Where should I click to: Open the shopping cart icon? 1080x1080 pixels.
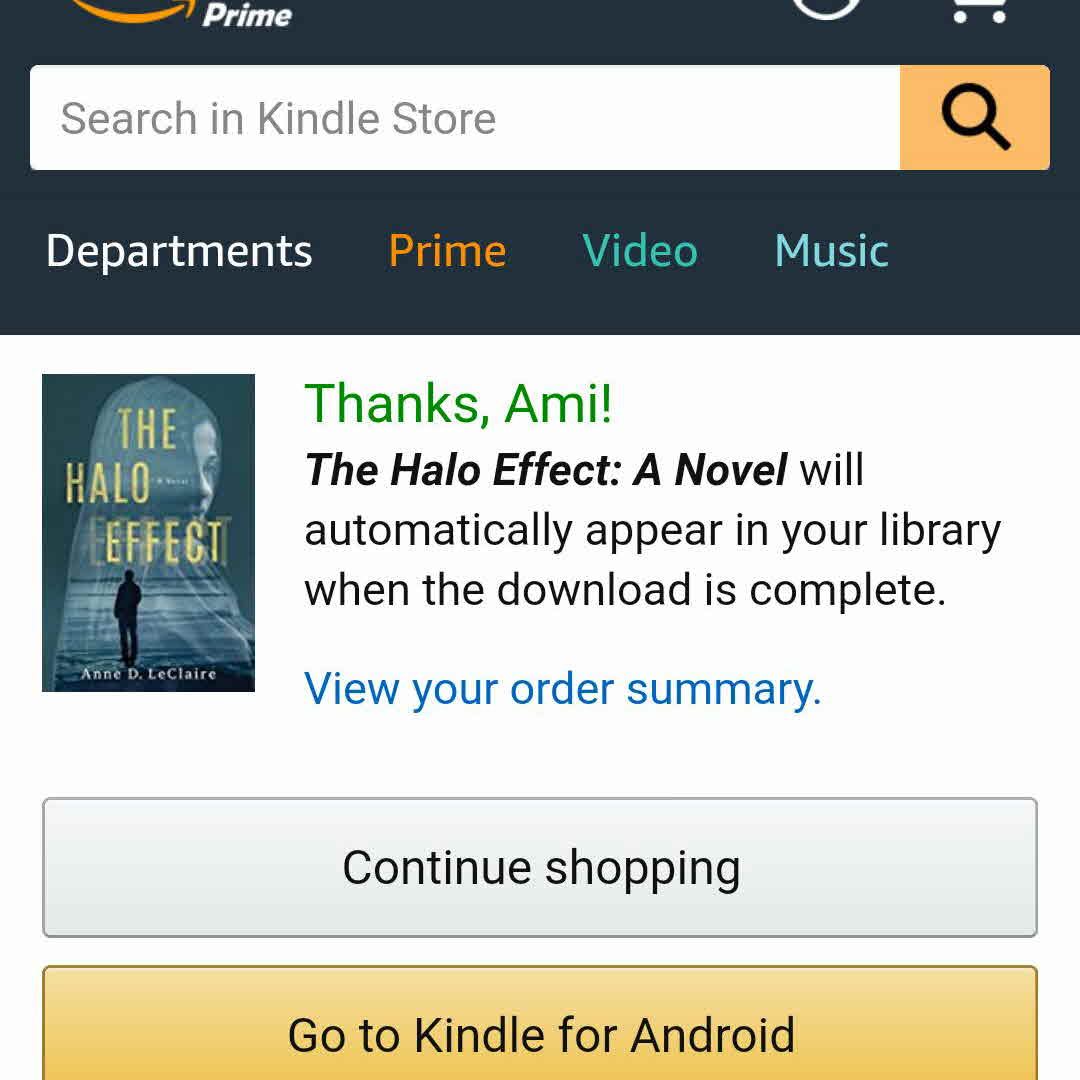(x=978, y=10)
